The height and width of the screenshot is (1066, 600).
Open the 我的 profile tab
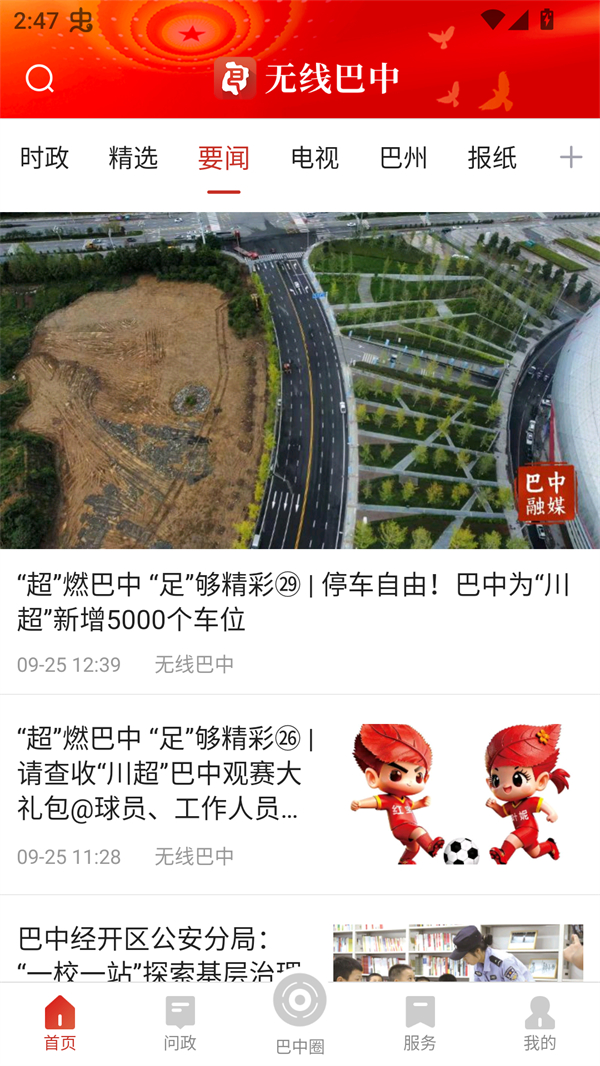[539, 1024]
